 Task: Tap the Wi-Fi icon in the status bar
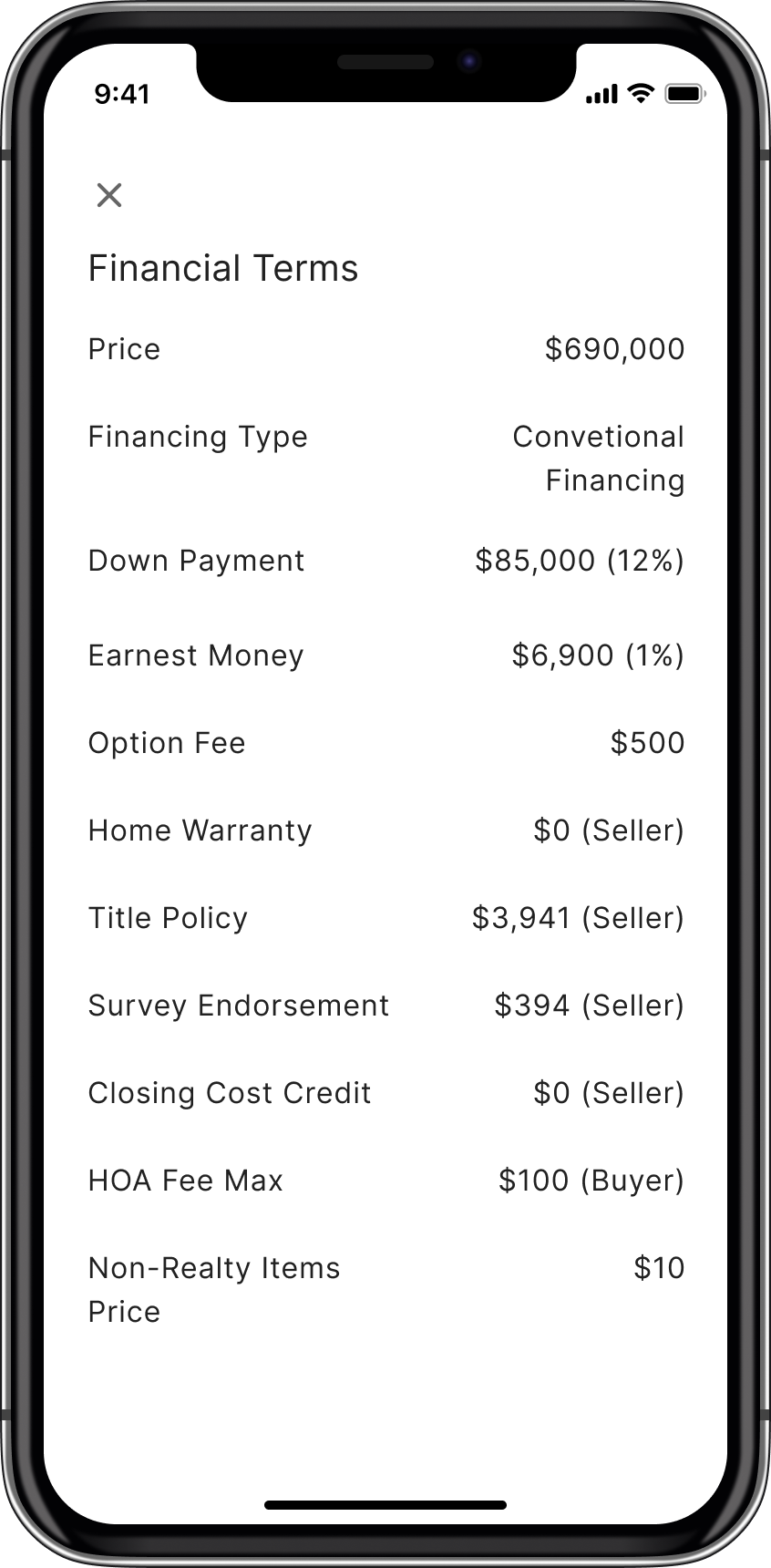640,93
